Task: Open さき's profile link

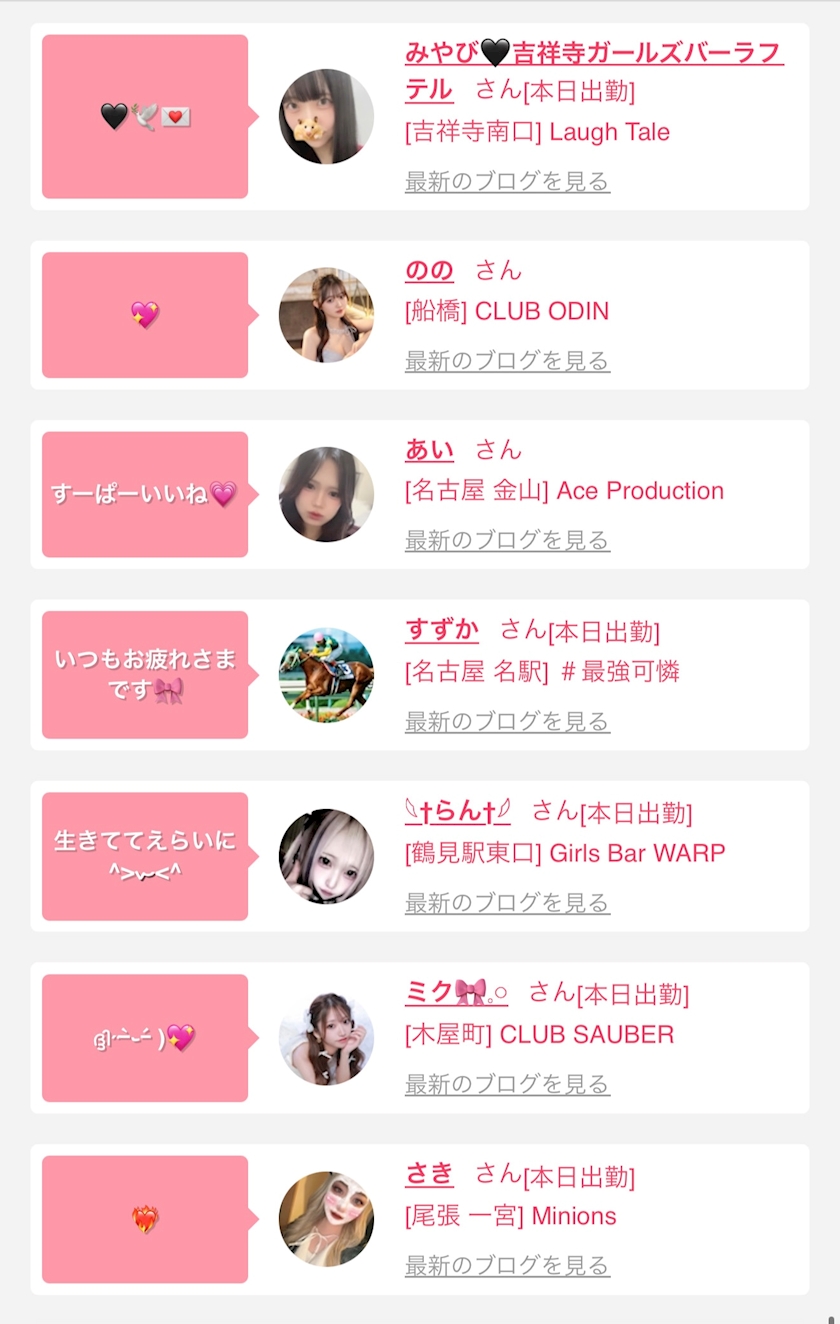Action: [429, 1174]
